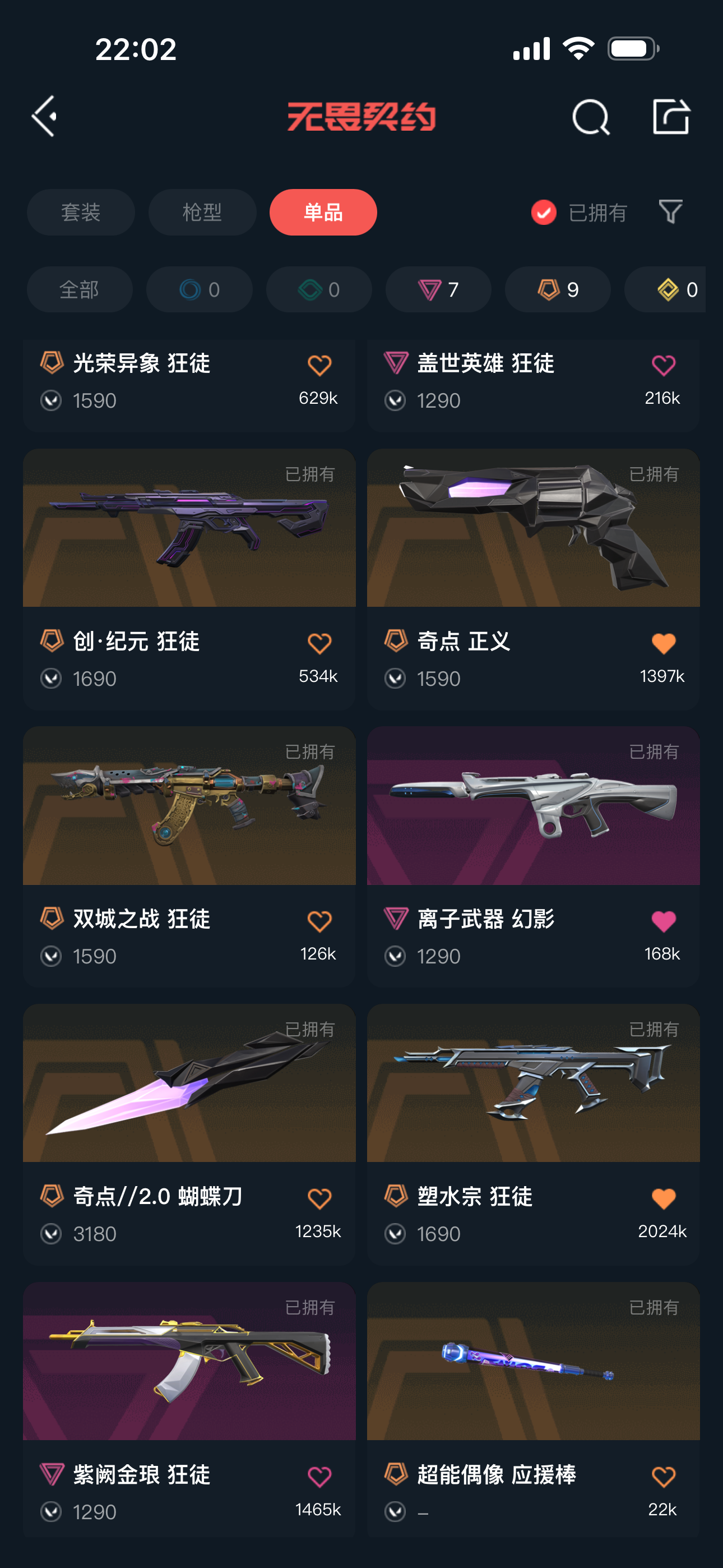Open the 盖世英雄 狂徒 card

(533, 385)
